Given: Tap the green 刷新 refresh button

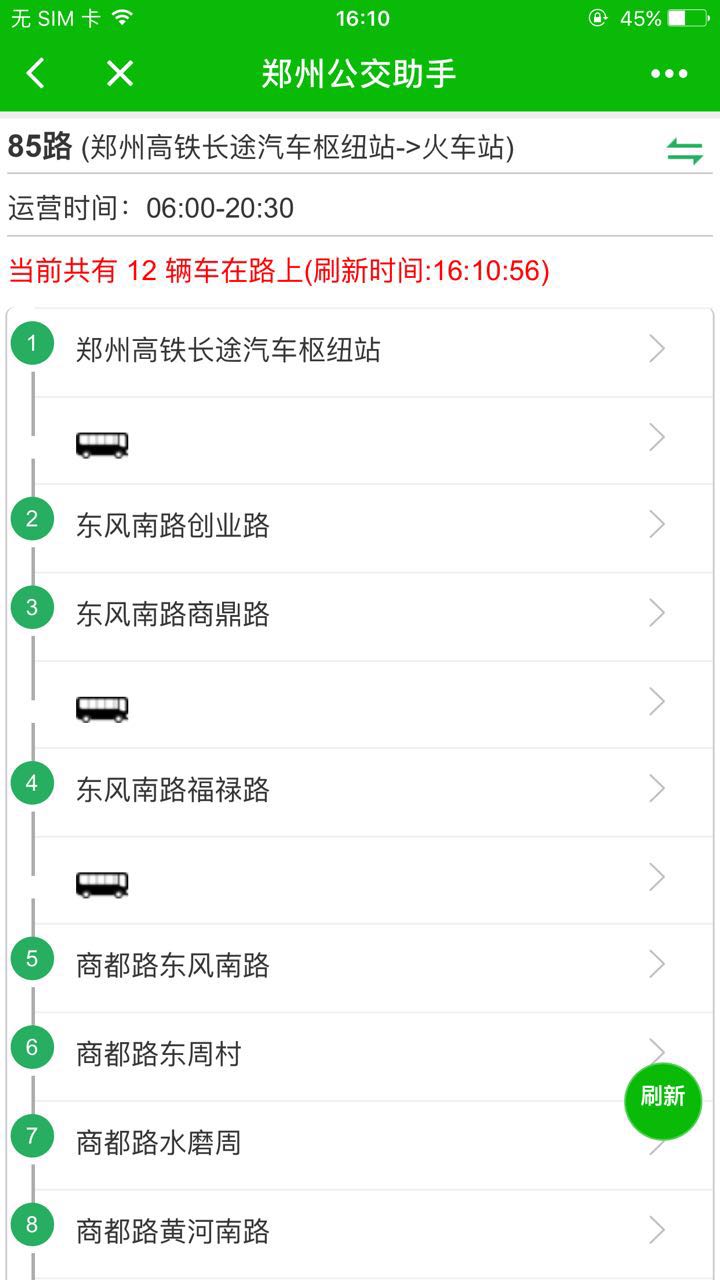Looking at the screenshot, I should point(662,1097).
